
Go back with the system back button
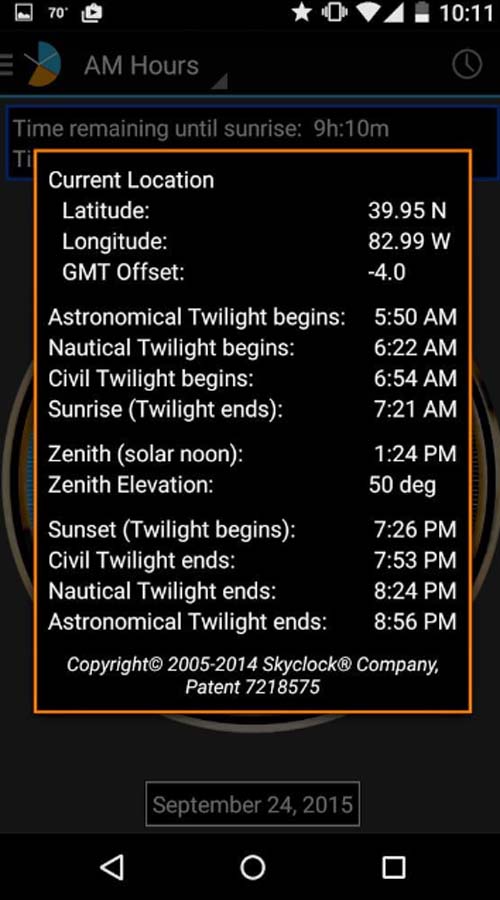[x=111, y=867]
